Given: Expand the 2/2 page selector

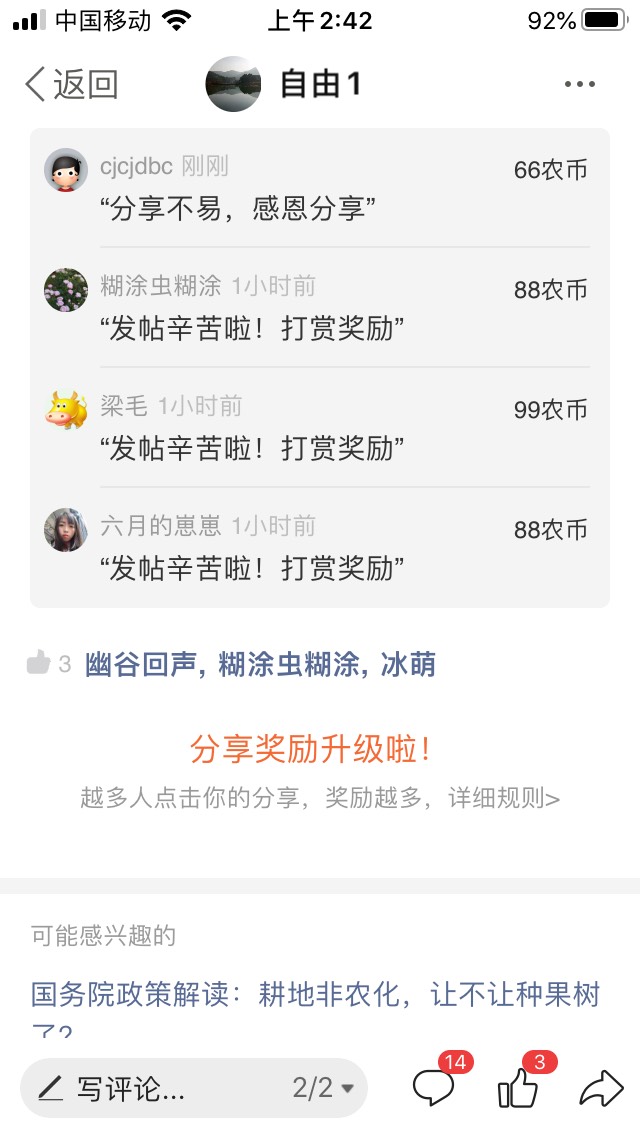Looking at the screenshot, I should (323, 1088).
